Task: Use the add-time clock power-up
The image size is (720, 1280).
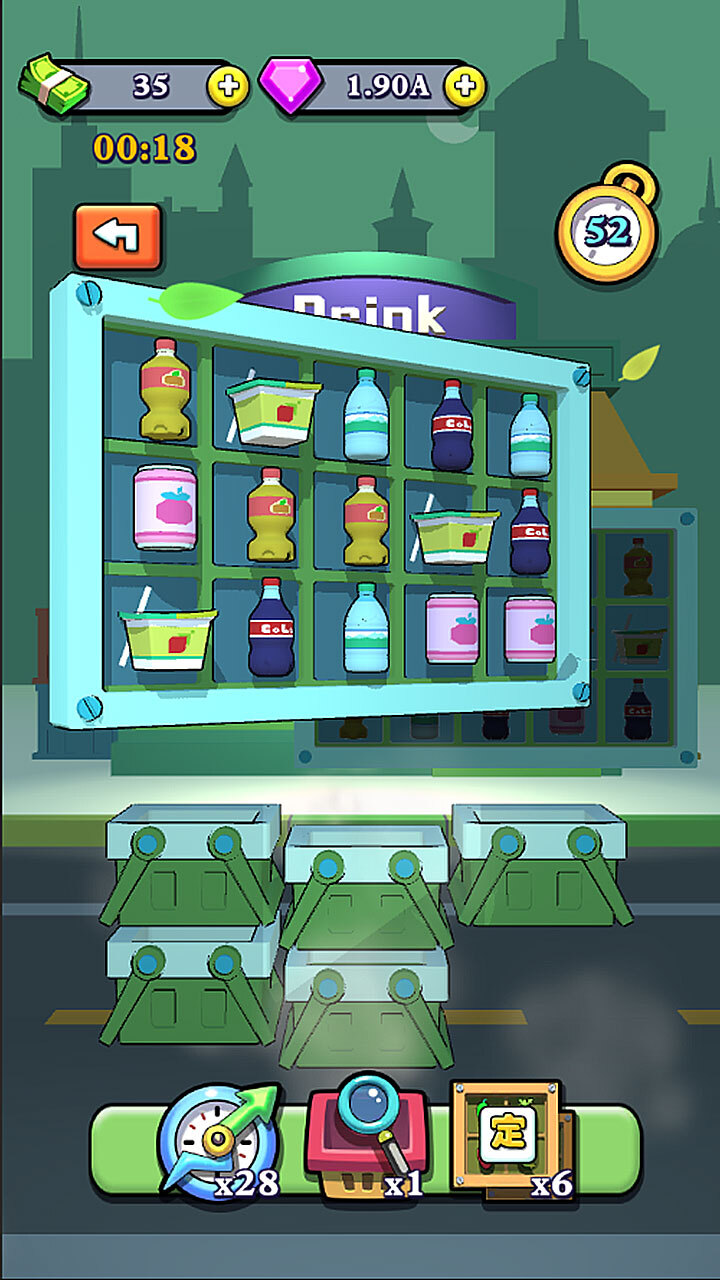Action: click(x=217, y=1140)
